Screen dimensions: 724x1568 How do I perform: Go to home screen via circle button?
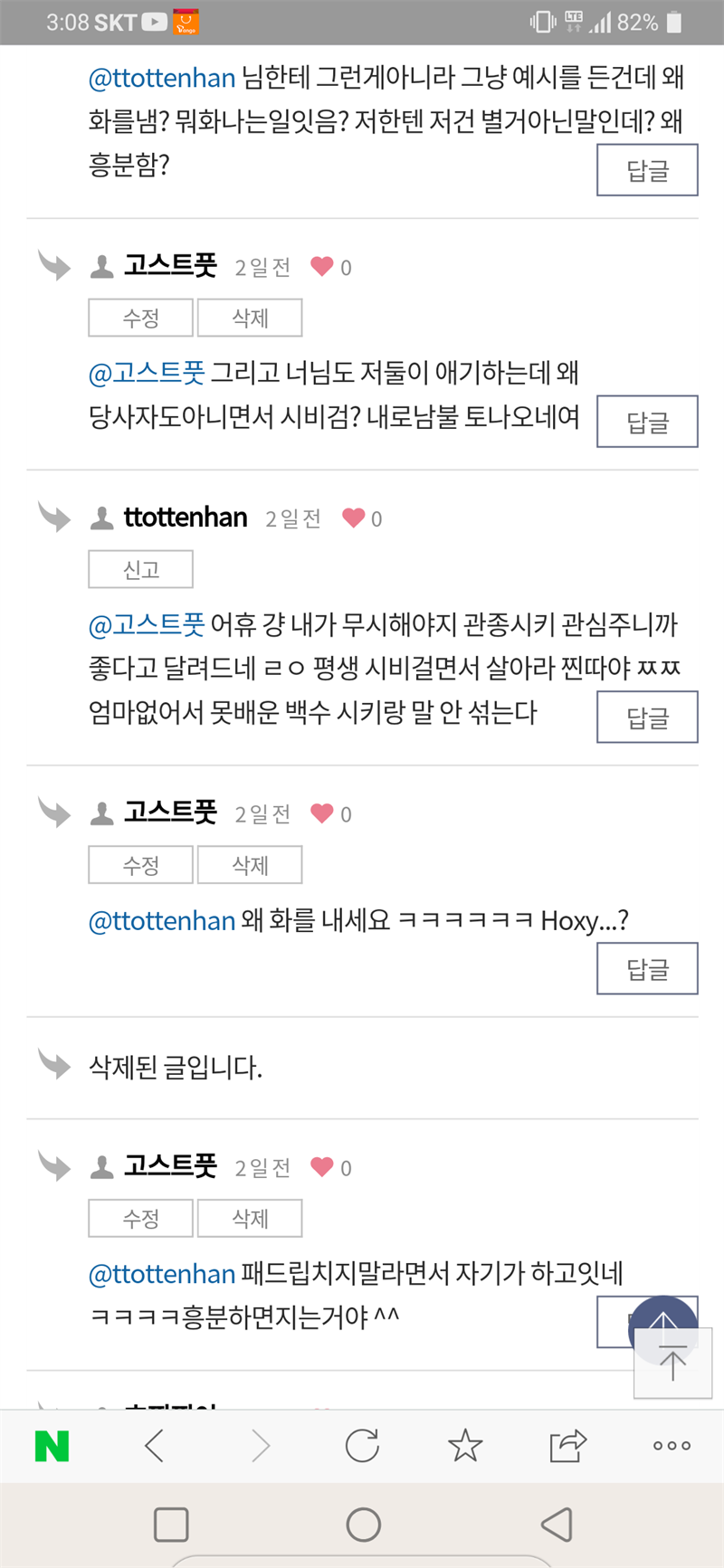point(363,1525)
